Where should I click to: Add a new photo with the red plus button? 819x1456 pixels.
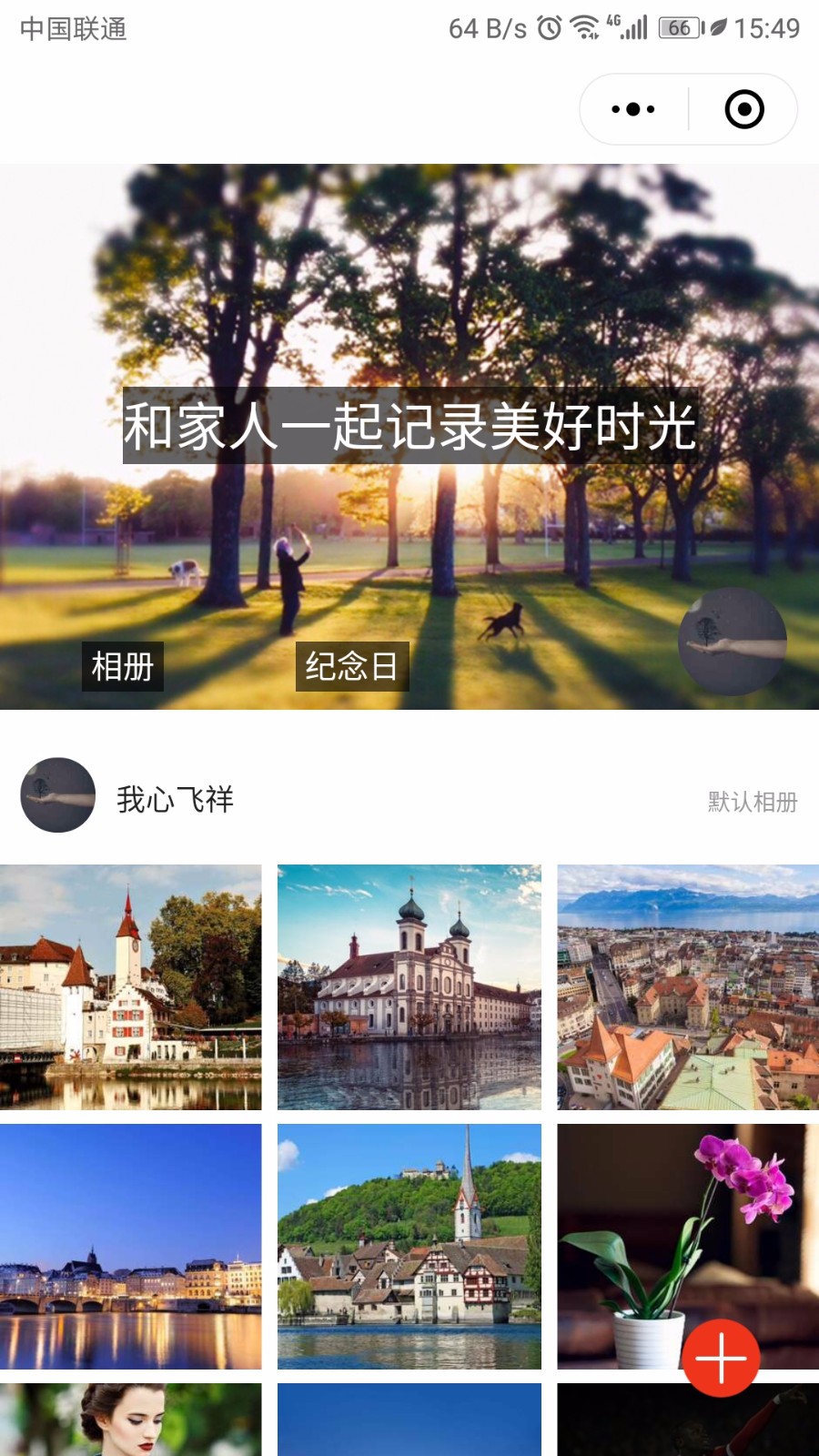click(x=721, y=1358)
